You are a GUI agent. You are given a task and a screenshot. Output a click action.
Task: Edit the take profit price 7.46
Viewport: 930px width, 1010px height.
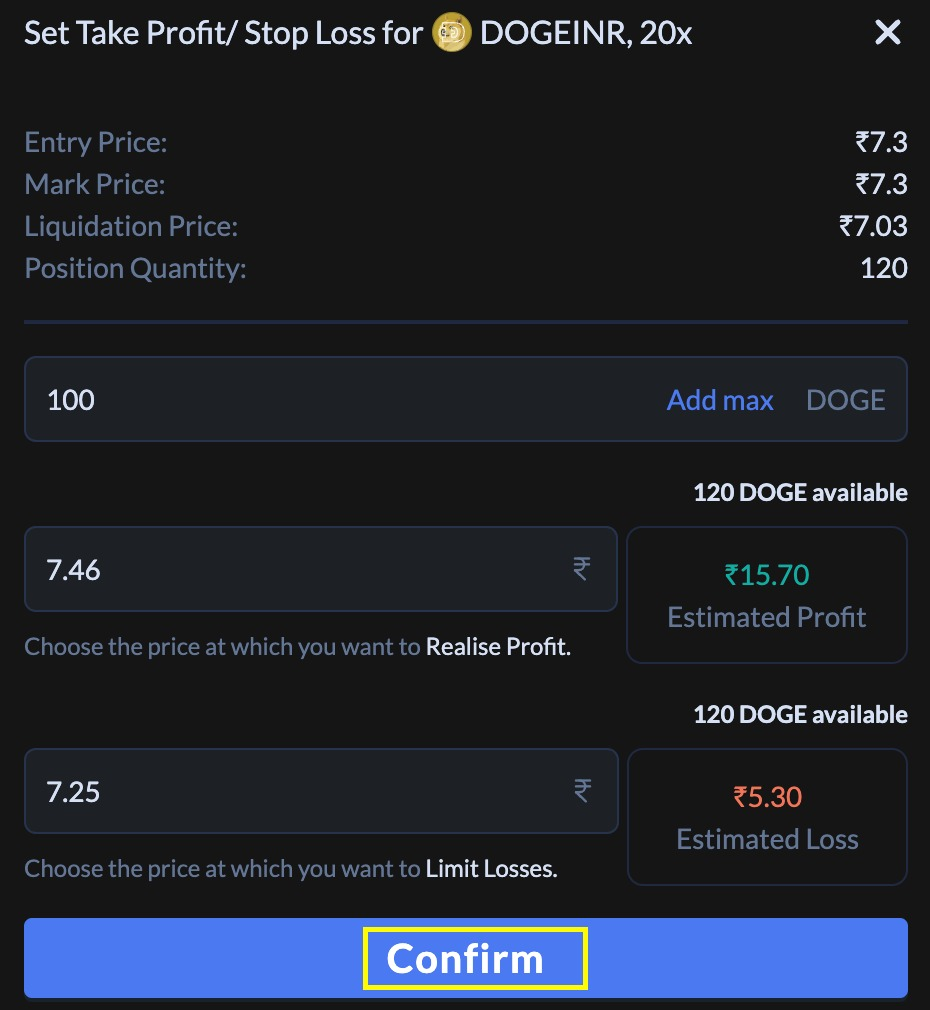coord(300,570)
